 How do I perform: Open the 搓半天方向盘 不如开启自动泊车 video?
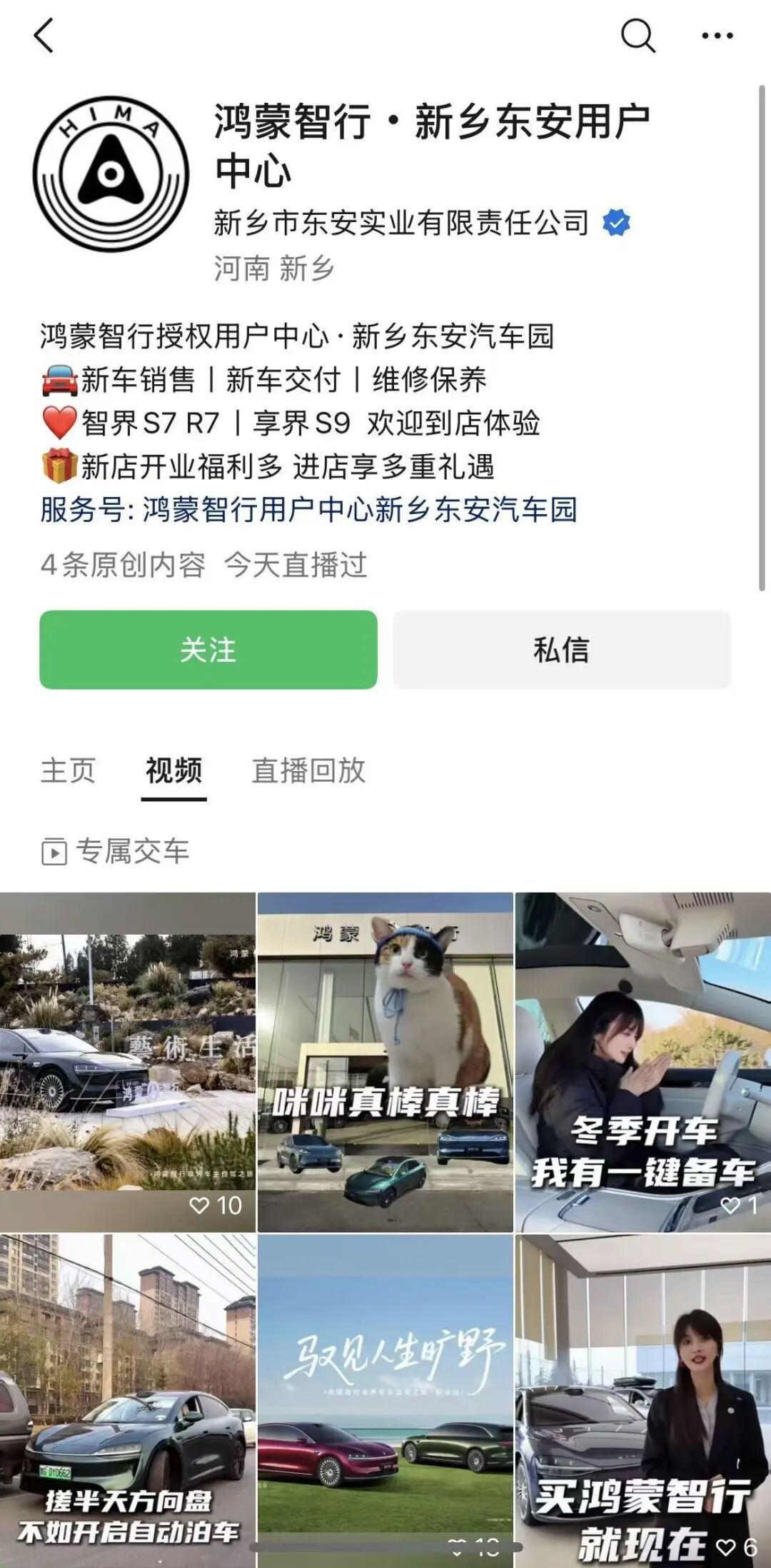127,1399
